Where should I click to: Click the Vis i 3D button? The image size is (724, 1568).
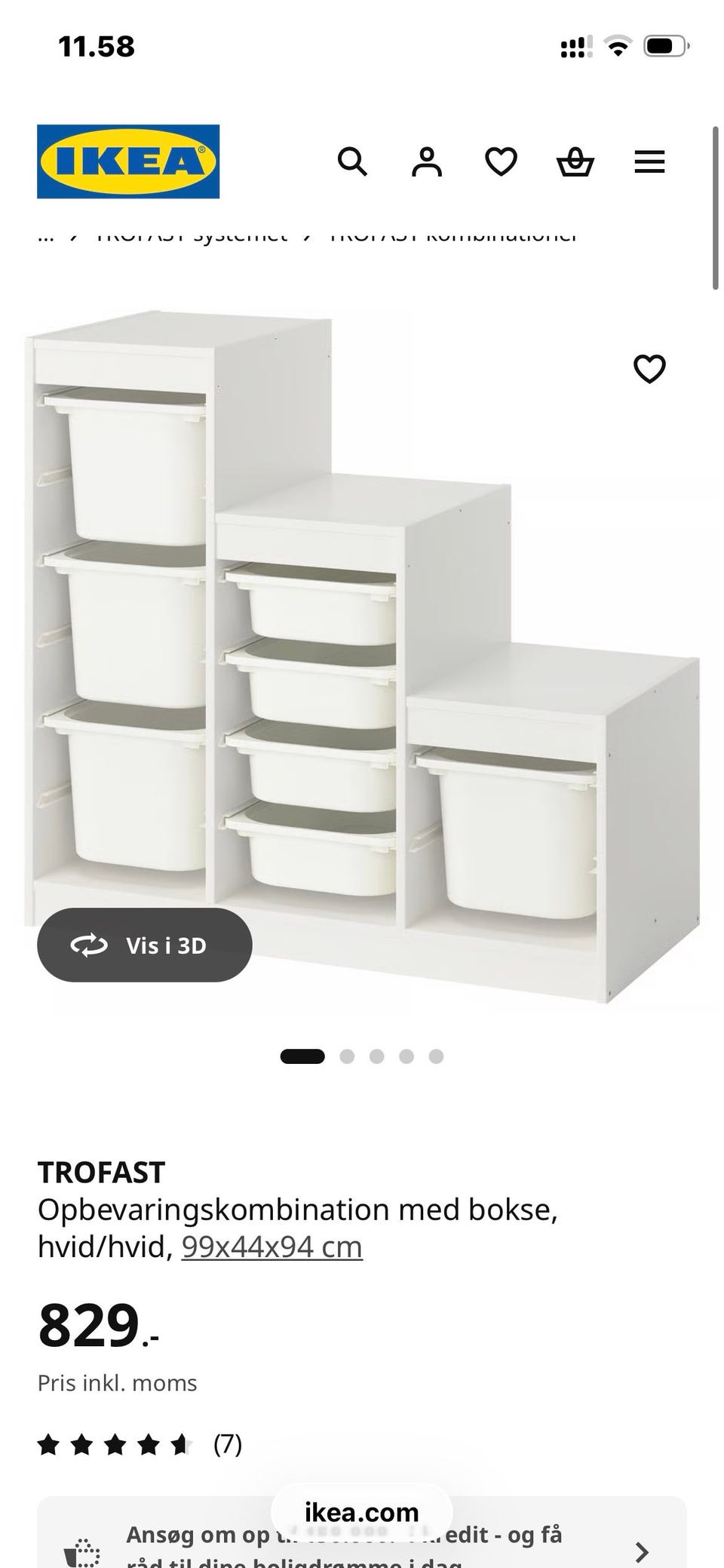click(x=145, y=945)
